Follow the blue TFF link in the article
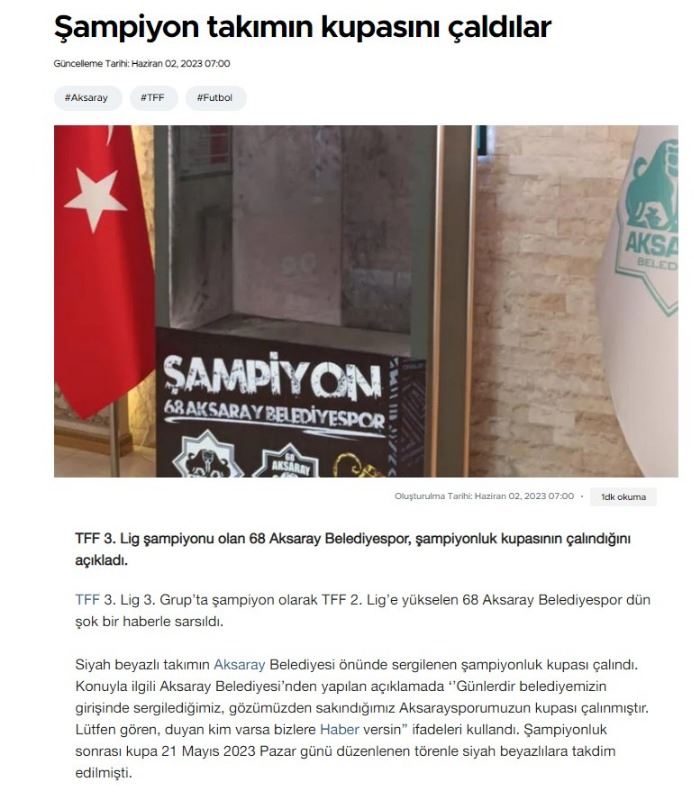This screenshot has width=694, height=800. [87, 600]
